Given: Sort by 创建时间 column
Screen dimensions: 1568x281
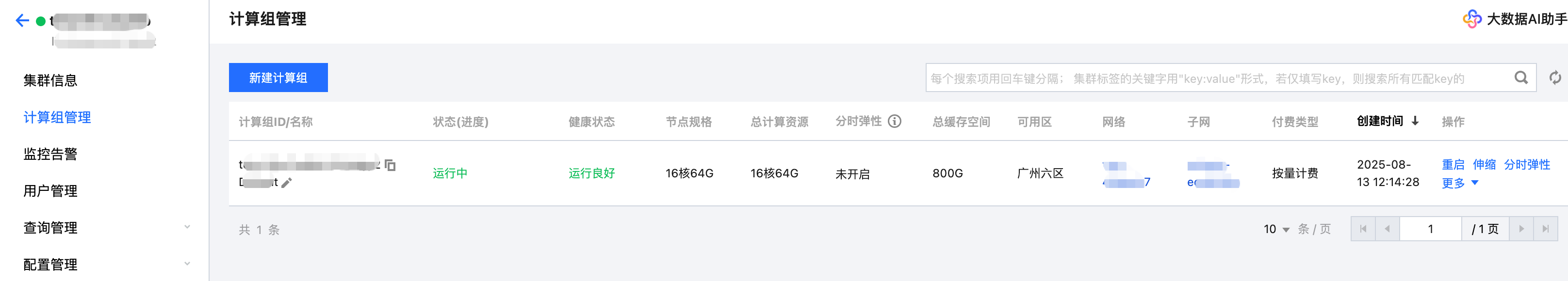Looking at the screenshot, I should [x=1387, y=121].
